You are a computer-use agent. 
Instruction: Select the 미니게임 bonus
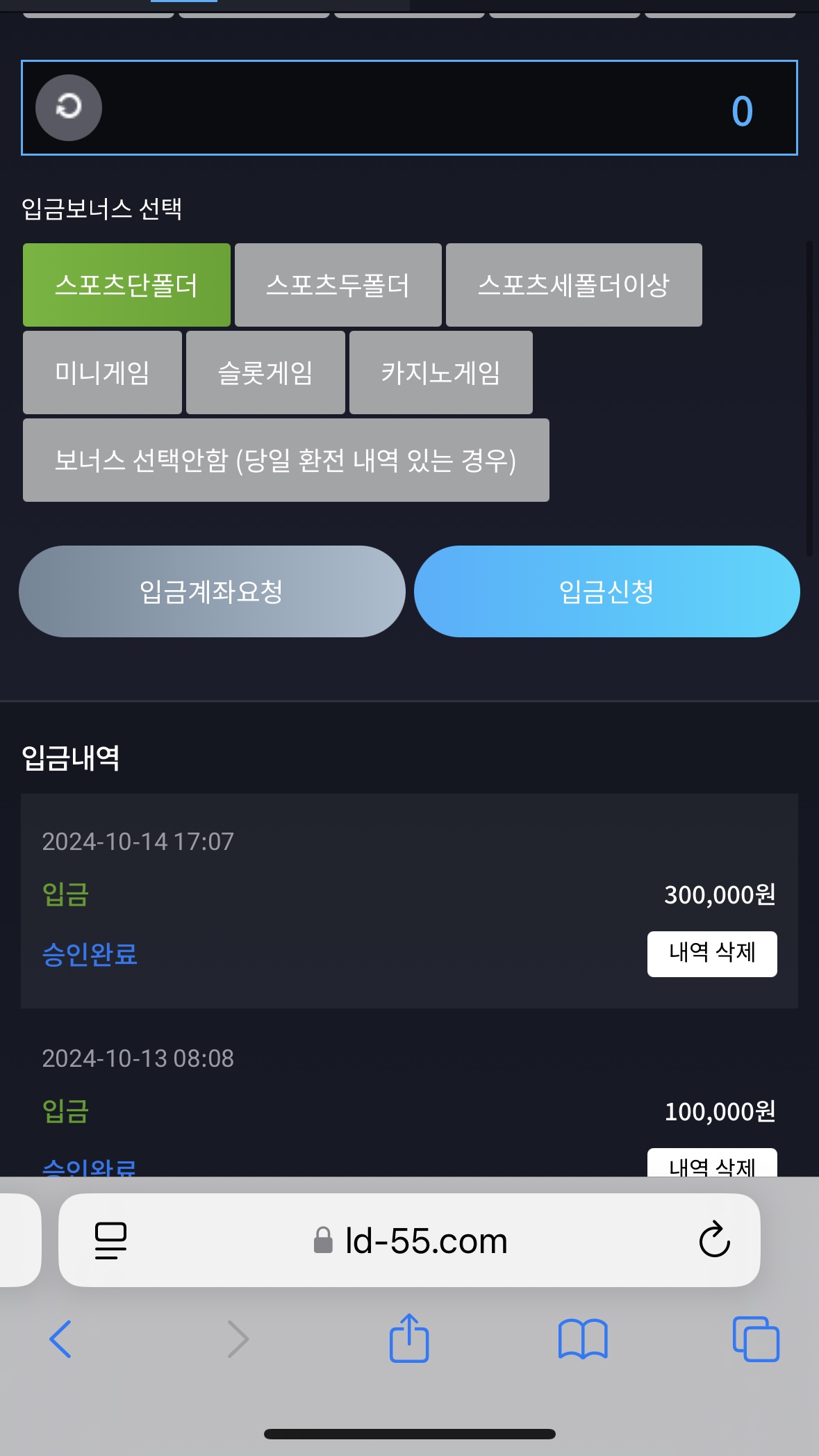pyautogui.click(x=102, y=373)
